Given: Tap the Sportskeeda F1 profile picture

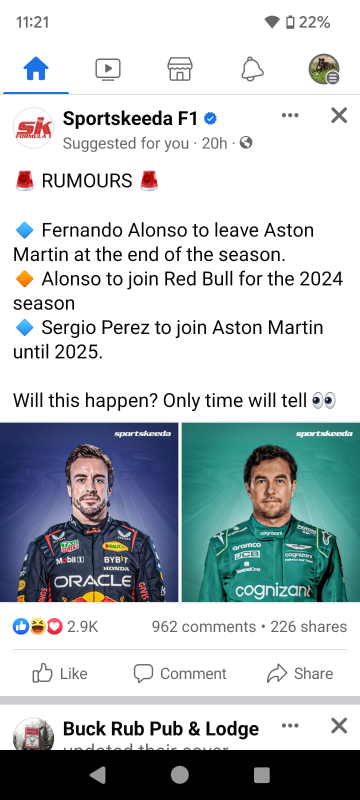Looking at the screenshot, I should [x=34, y=128].
